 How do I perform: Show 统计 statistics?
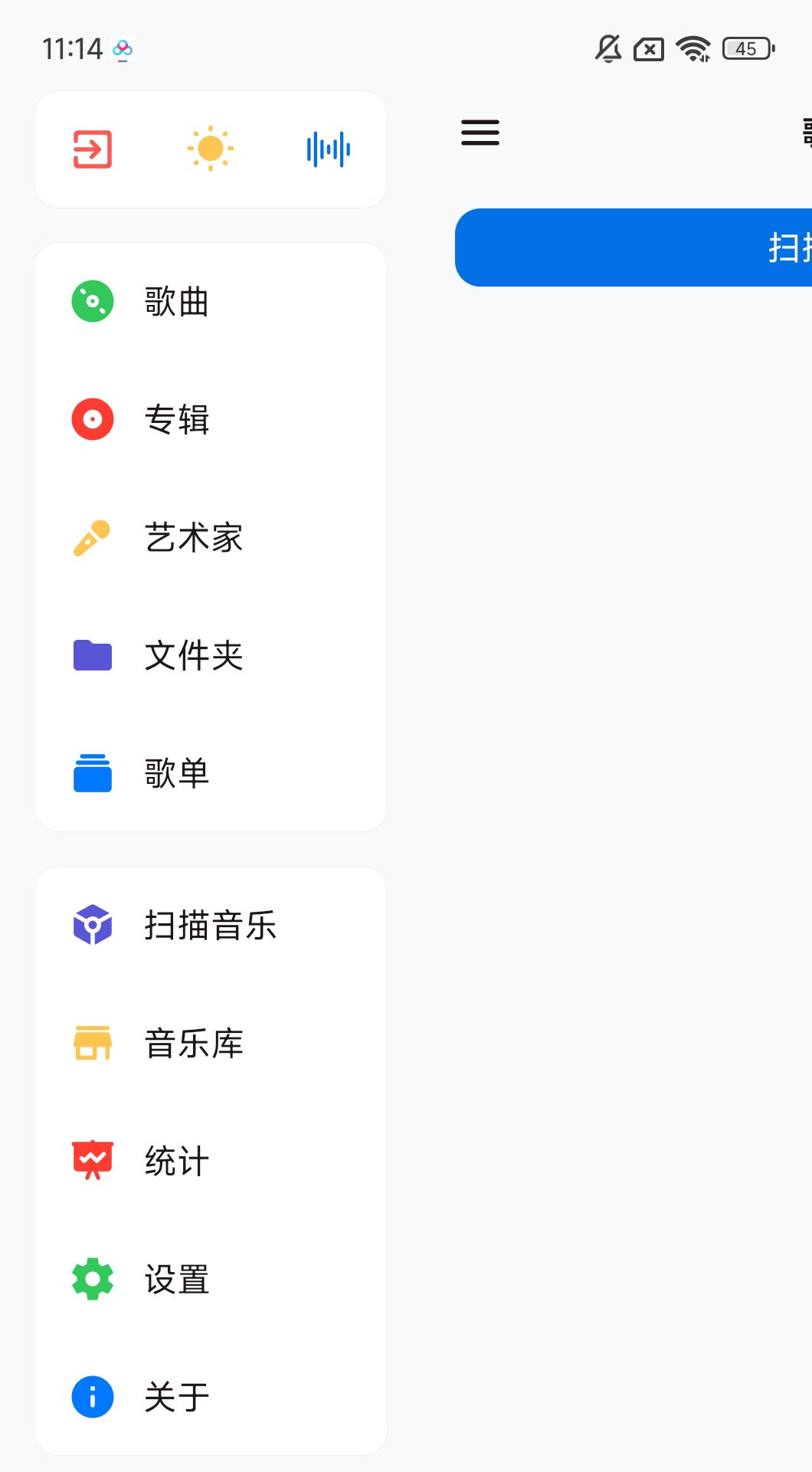pos(177,1162)
